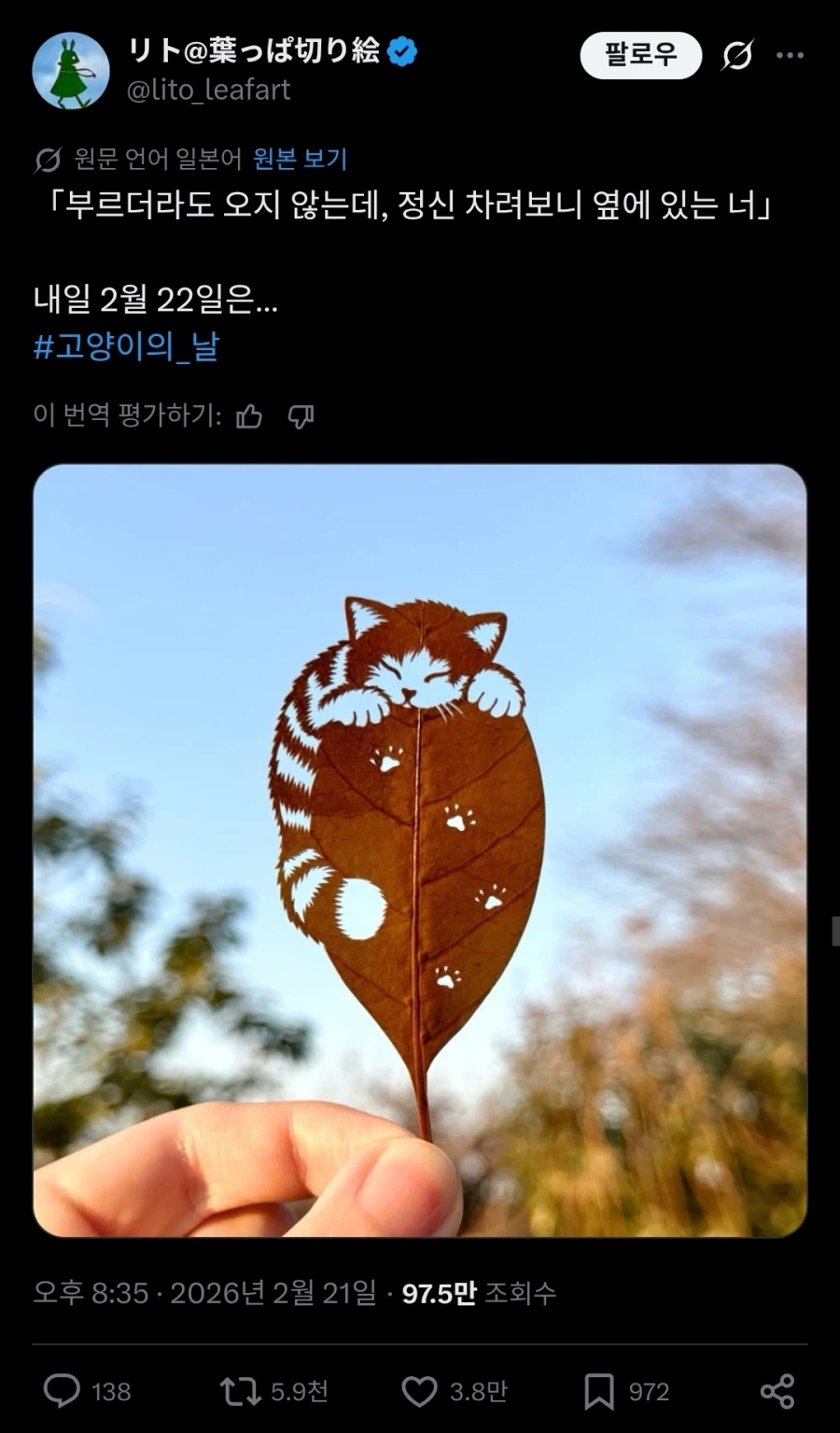The height and width of the screenshot is (1433, 840).
Task: Share this post
Action: (777, 1391)
